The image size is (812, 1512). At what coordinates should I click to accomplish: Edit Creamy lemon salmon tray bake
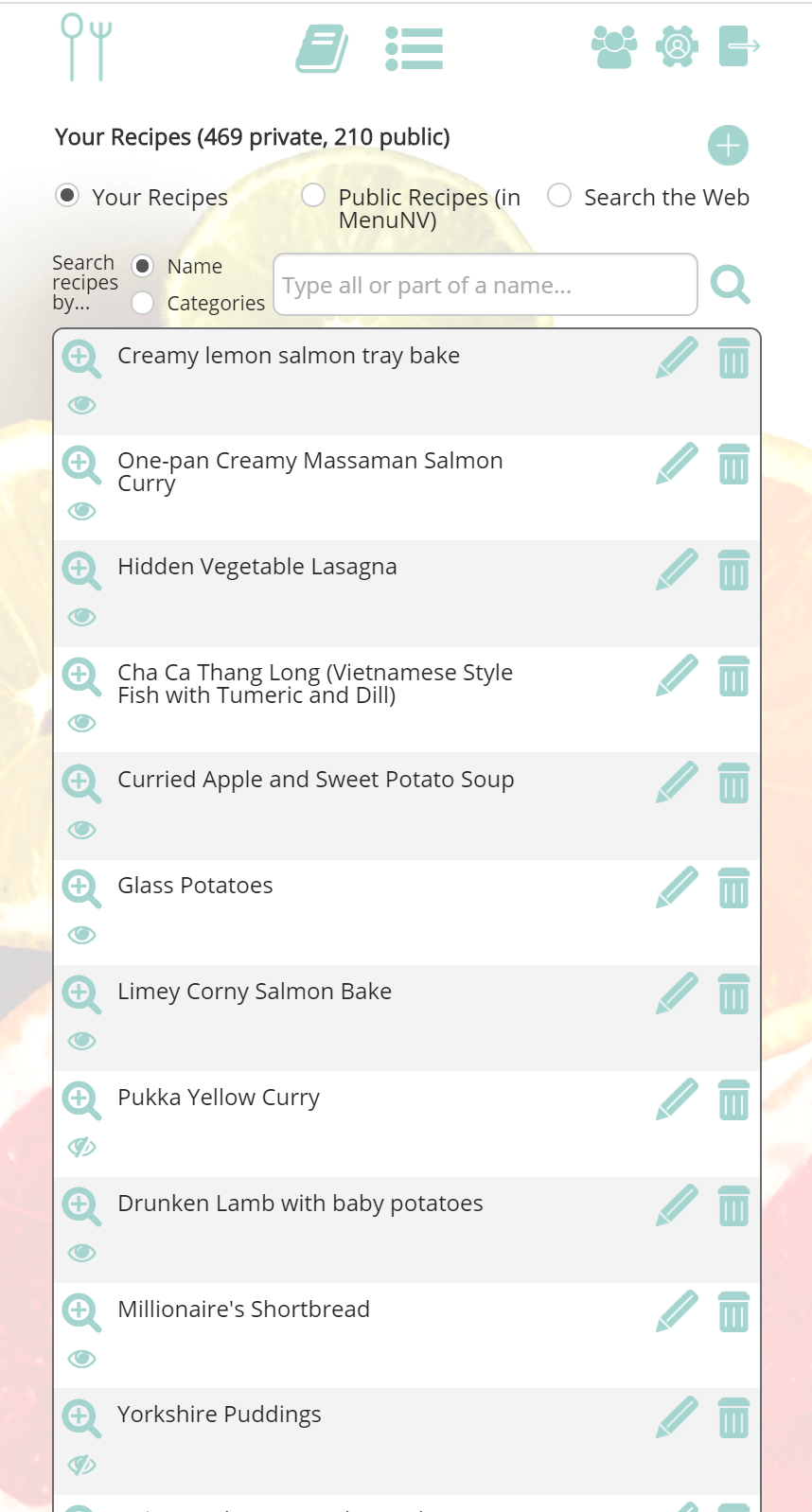click(677, 358)
